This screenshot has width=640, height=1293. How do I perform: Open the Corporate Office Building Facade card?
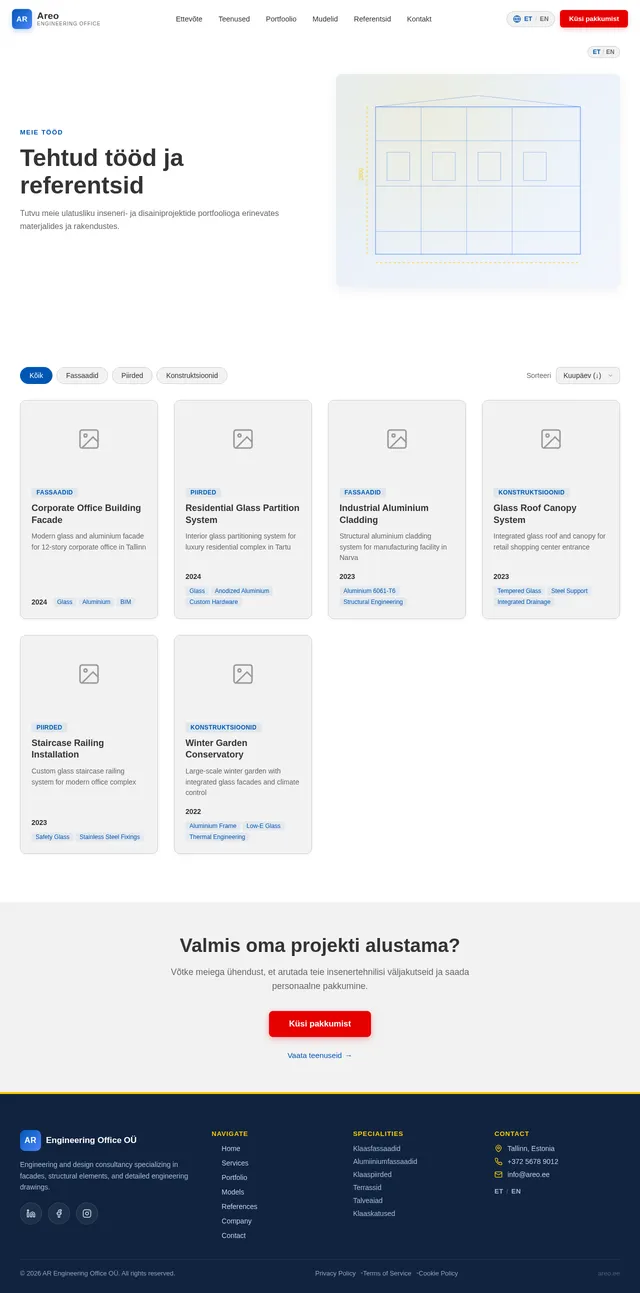coord(89,510)
